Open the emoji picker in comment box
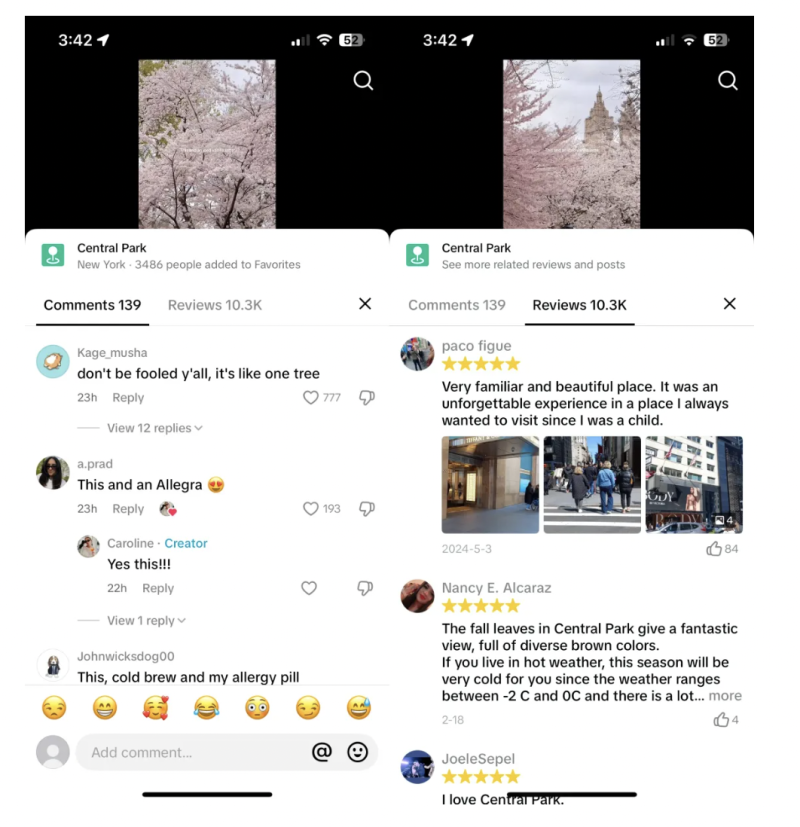Viewport: 800px width, 827px height. (357, 752)
